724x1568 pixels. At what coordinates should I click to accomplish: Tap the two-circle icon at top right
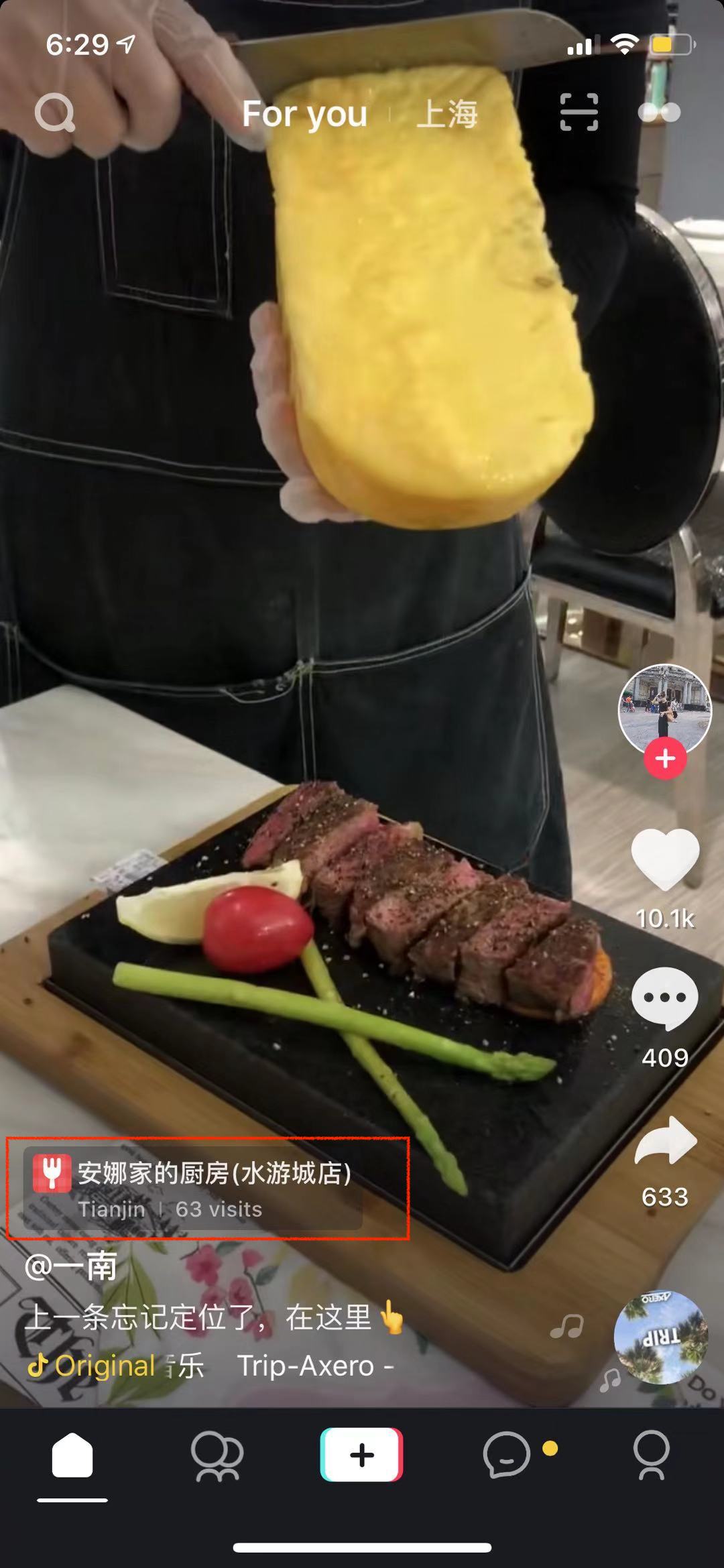660,113
